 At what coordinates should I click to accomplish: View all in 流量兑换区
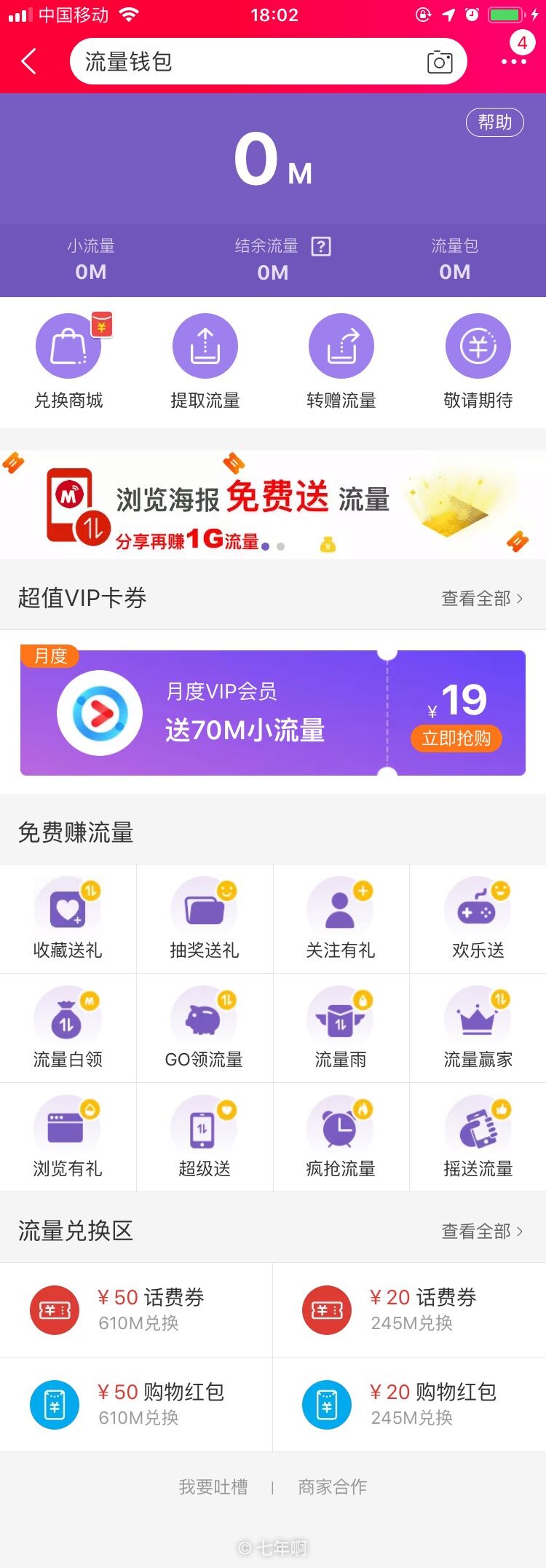(482, 1232)
